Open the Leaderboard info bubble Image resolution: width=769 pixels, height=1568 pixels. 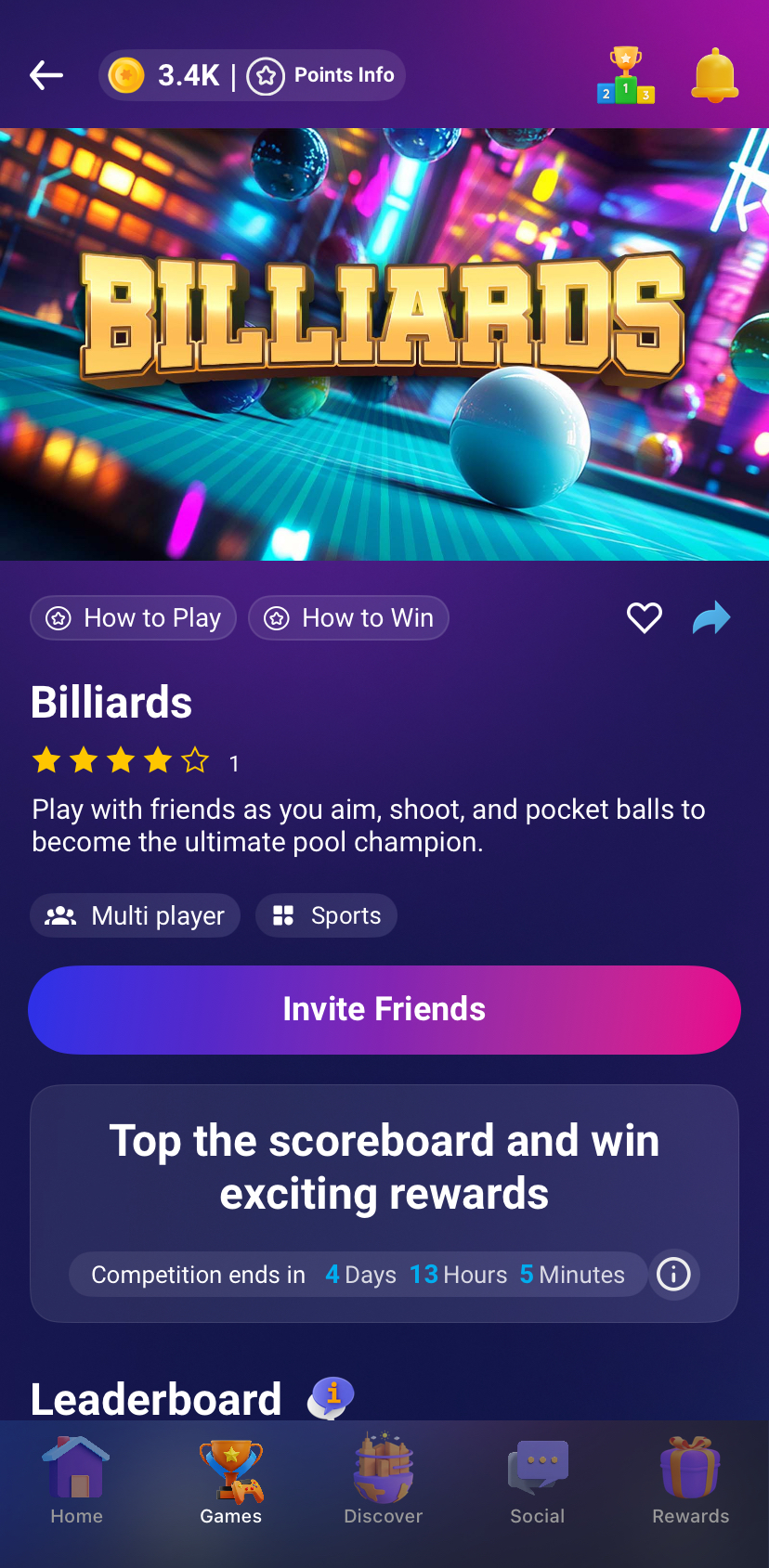pos(332,1397)
